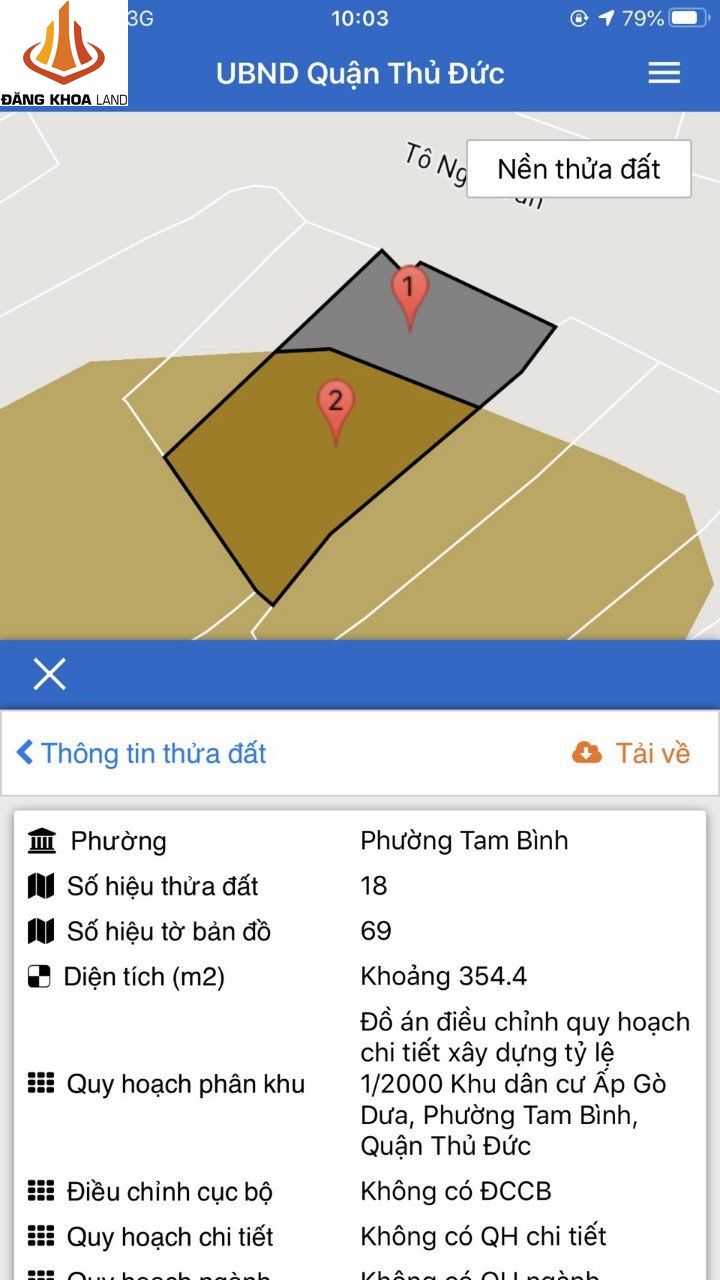Go back via Thông tin thửa đất
720x1280 pixels.
141,753
